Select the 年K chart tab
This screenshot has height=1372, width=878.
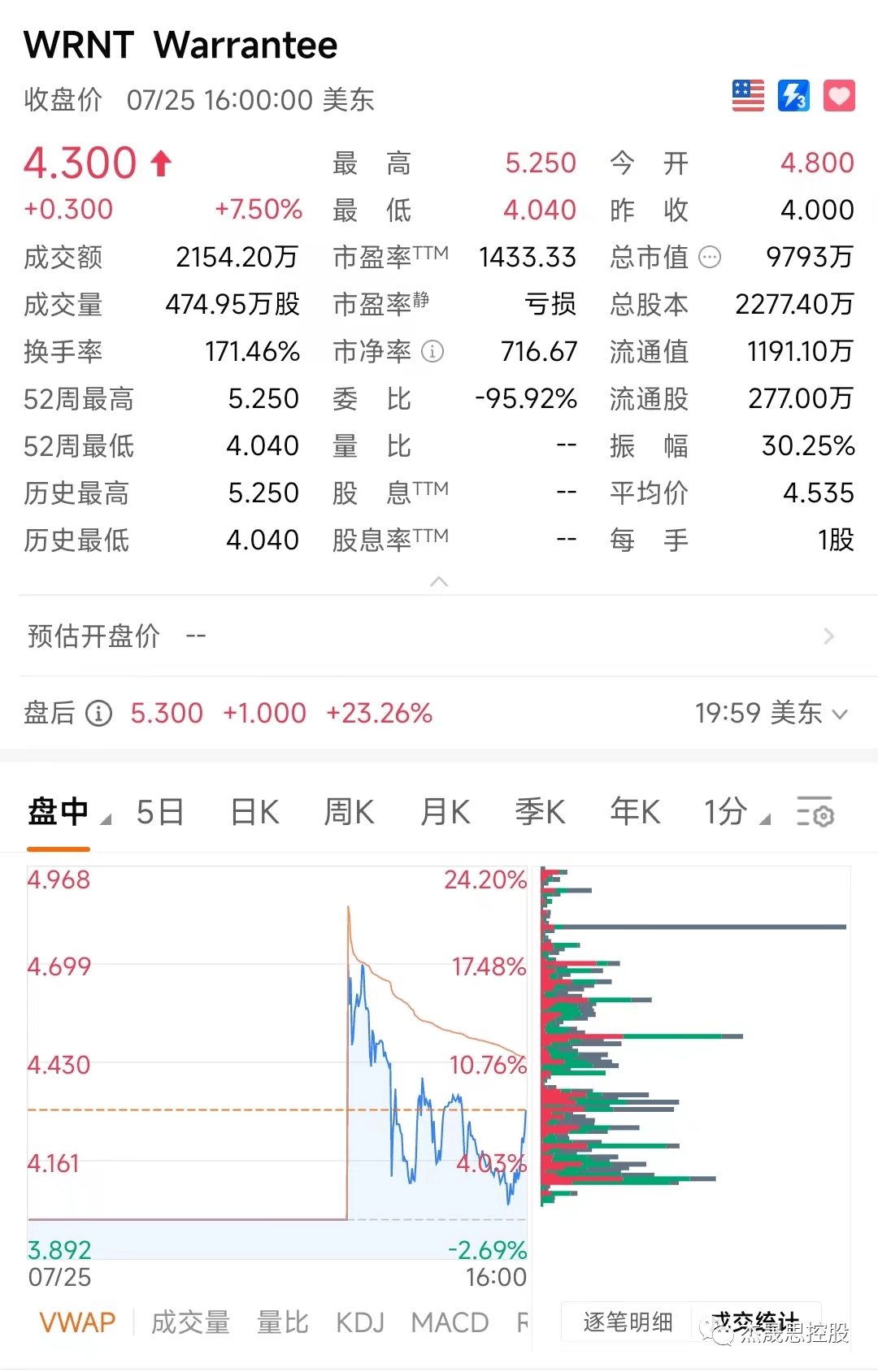point(635,812)
